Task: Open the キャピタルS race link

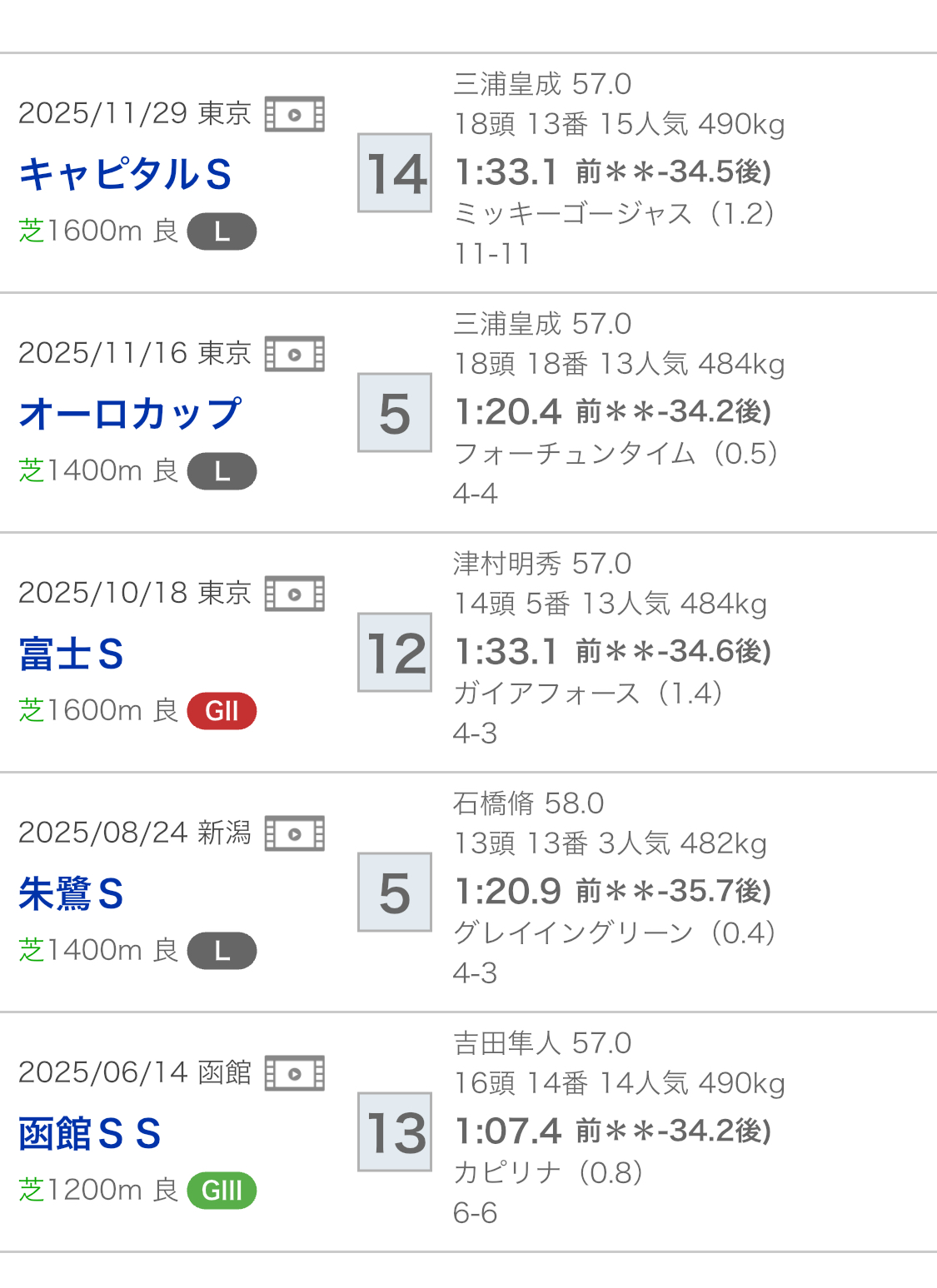Action: [x=125, y=174]
